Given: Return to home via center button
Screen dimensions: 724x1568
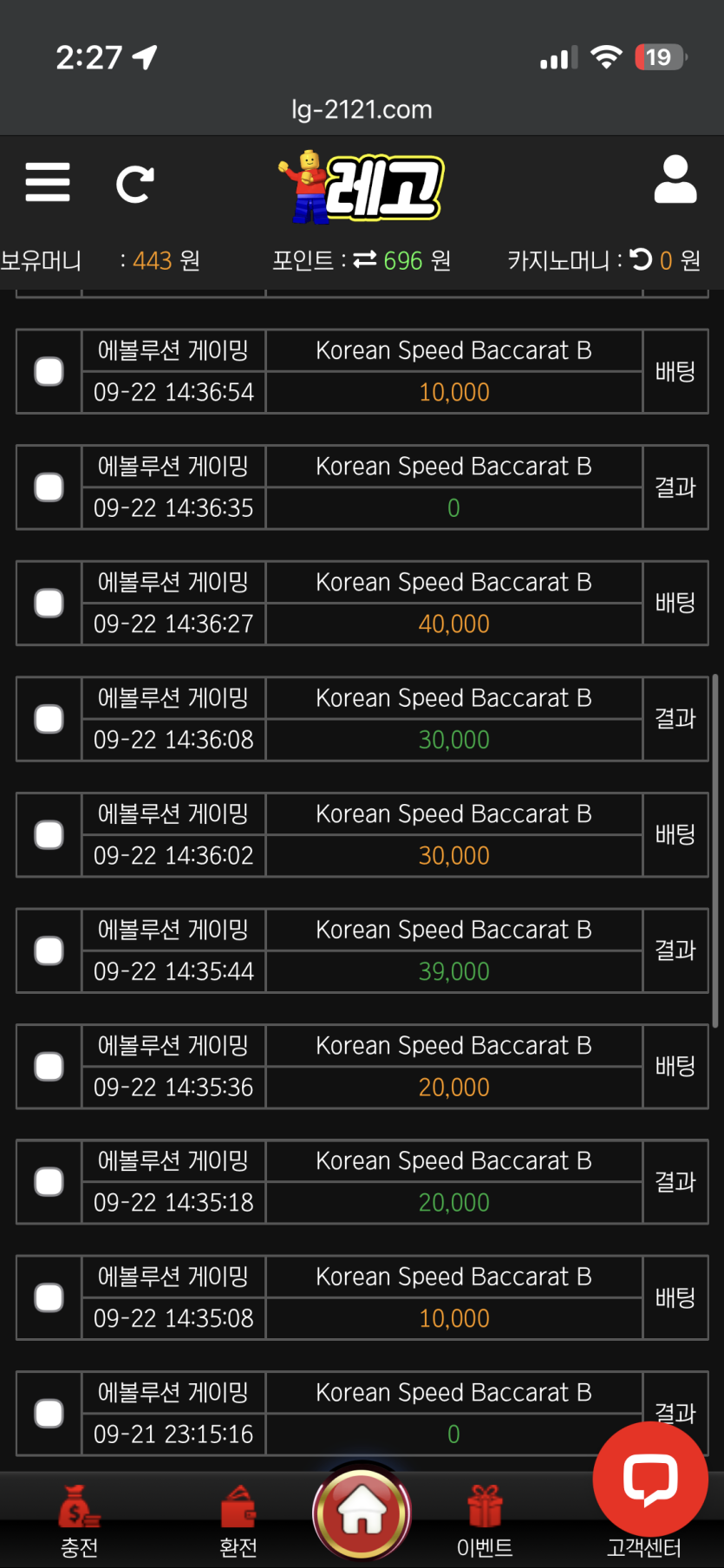Looking at the screenshot, I should pyautogui.click(x=362, y=1513).
